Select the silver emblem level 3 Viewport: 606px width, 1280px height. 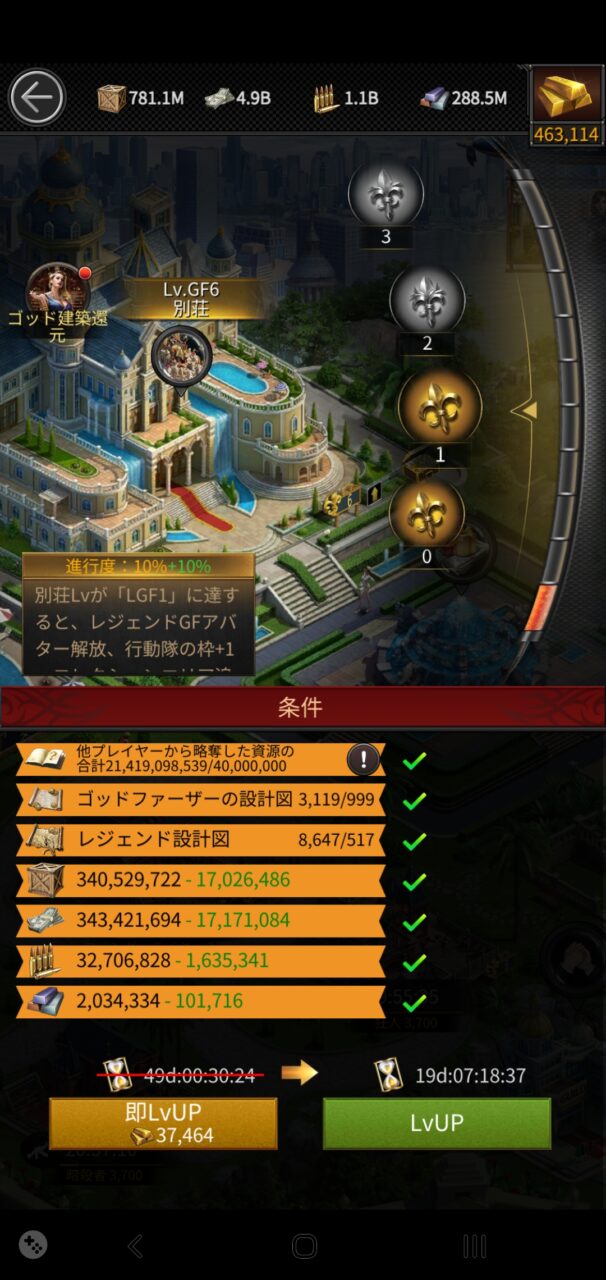pos(386,194)
